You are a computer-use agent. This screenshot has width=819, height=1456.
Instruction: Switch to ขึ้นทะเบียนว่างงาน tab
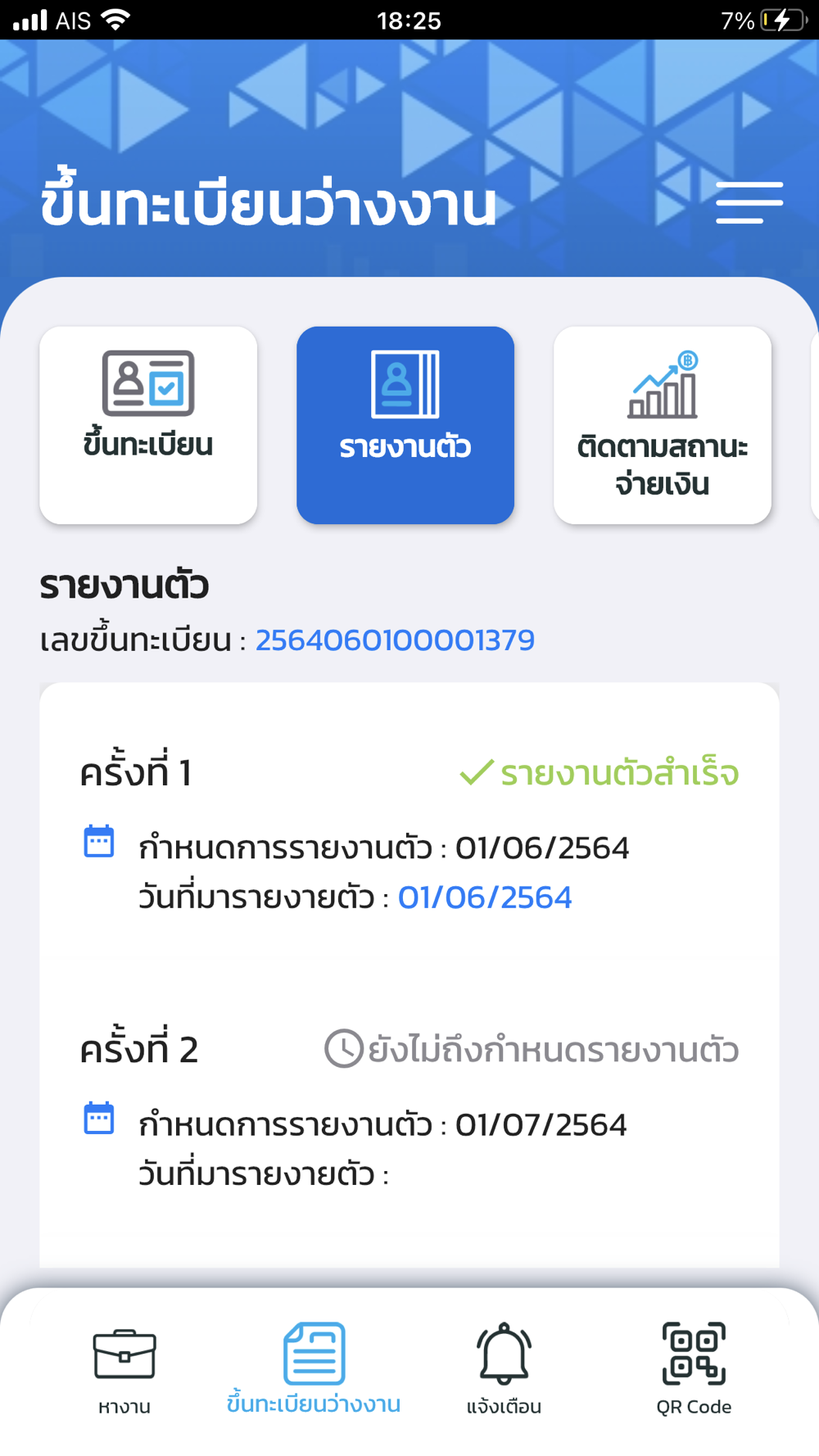pyautogui.click(x=314, y=1367)
